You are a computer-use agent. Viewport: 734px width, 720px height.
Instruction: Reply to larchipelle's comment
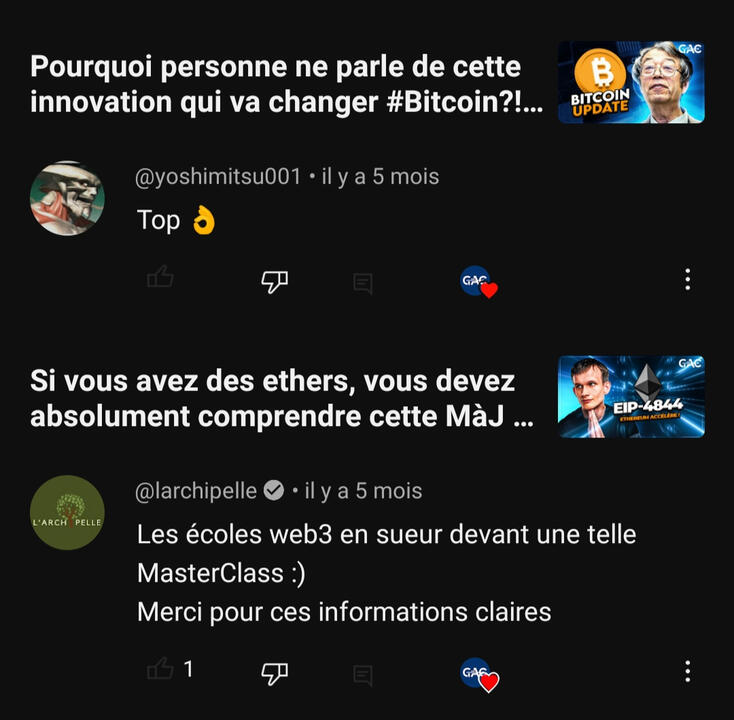click(x=363, y=674)
